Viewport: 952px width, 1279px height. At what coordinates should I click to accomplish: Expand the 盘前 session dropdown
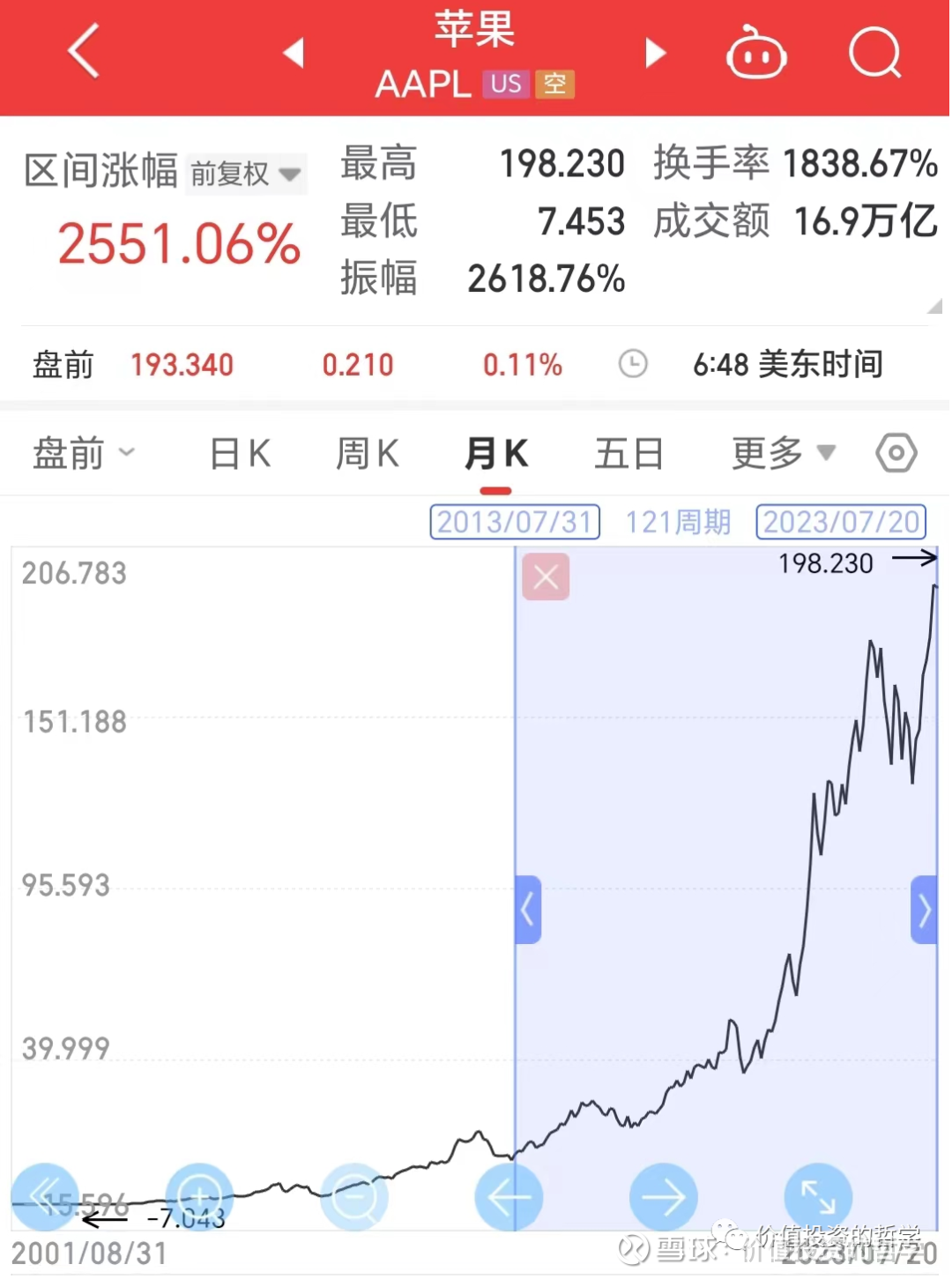click(x=85, y=453)
